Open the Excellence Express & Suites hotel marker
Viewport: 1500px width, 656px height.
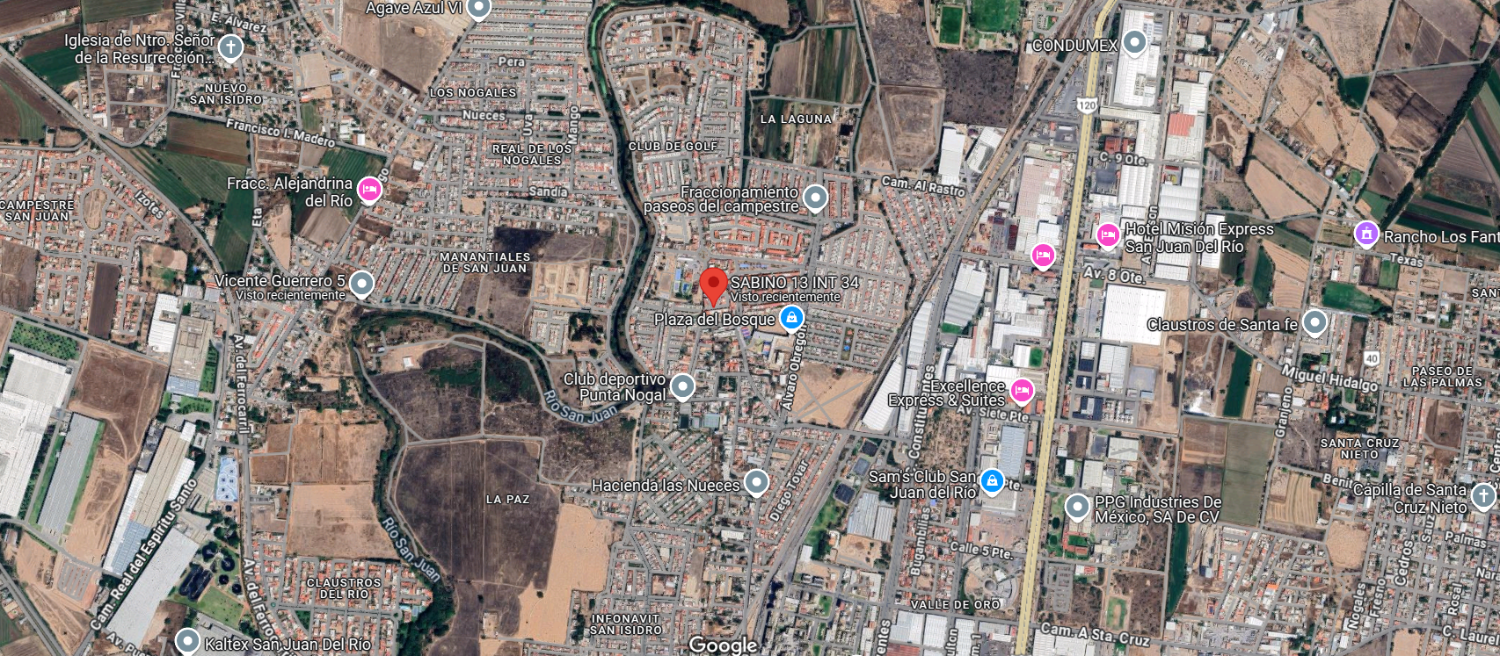(1021, 389)
